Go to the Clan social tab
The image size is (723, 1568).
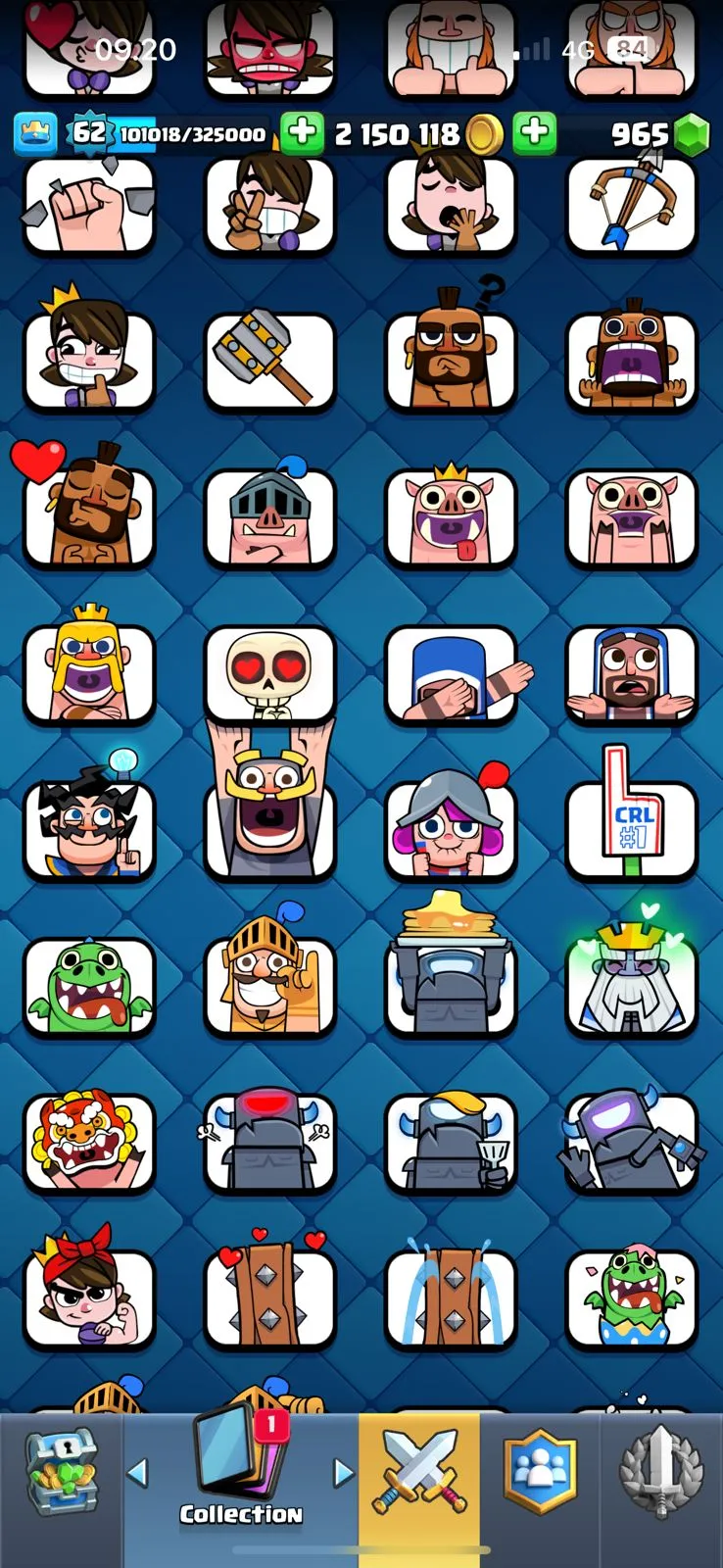click(540, 1472)
